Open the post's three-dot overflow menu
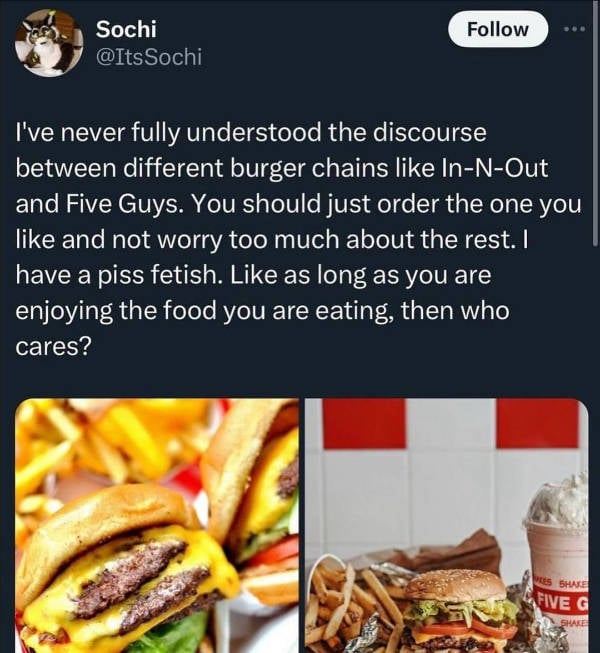The height and width of the screenshot is (653, 600). pos(572,29)
